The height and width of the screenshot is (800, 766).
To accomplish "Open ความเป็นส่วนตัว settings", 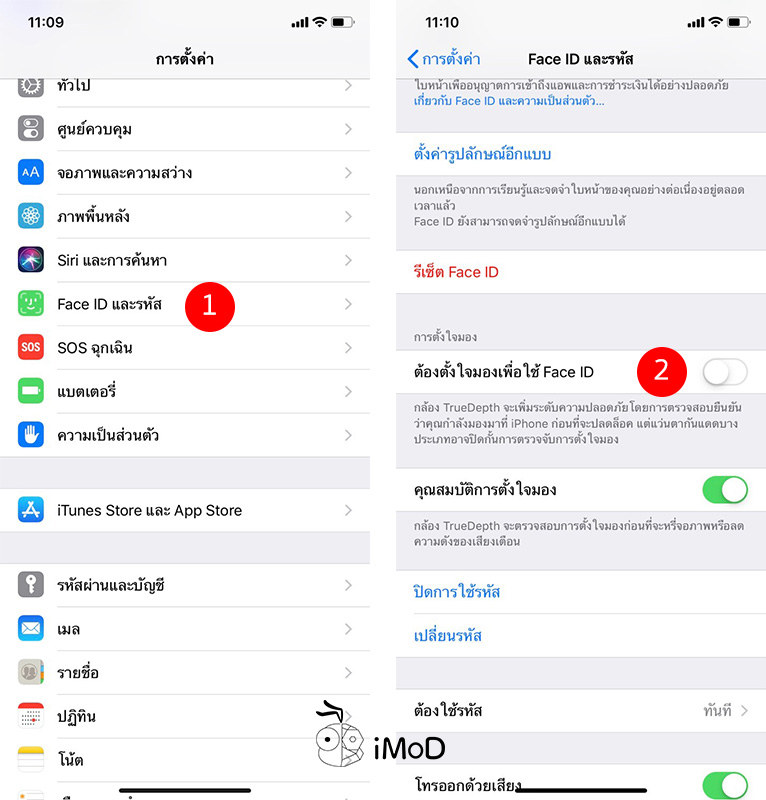I will (x=108, y=435).
